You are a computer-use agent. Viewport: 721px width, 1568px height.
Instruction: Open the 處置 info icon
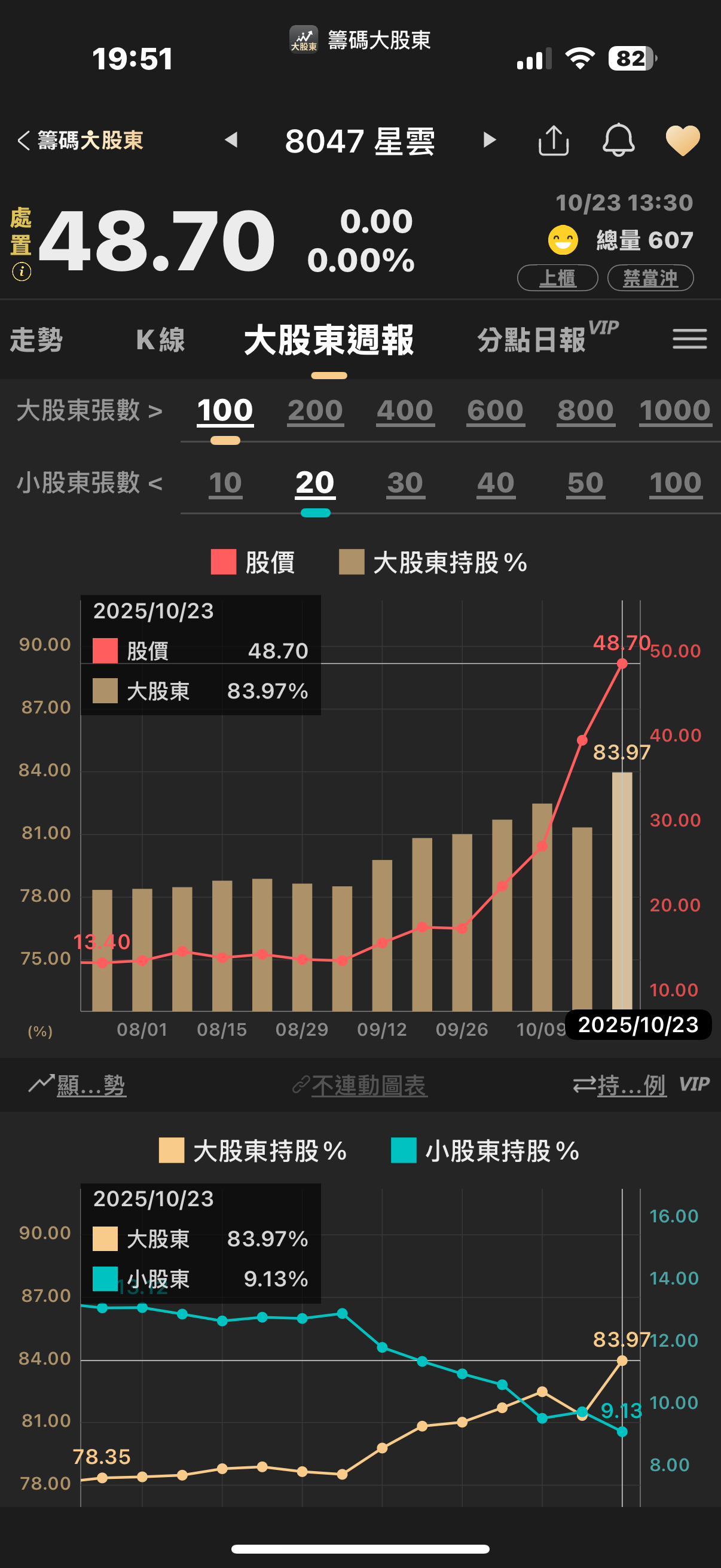[22, 271]
